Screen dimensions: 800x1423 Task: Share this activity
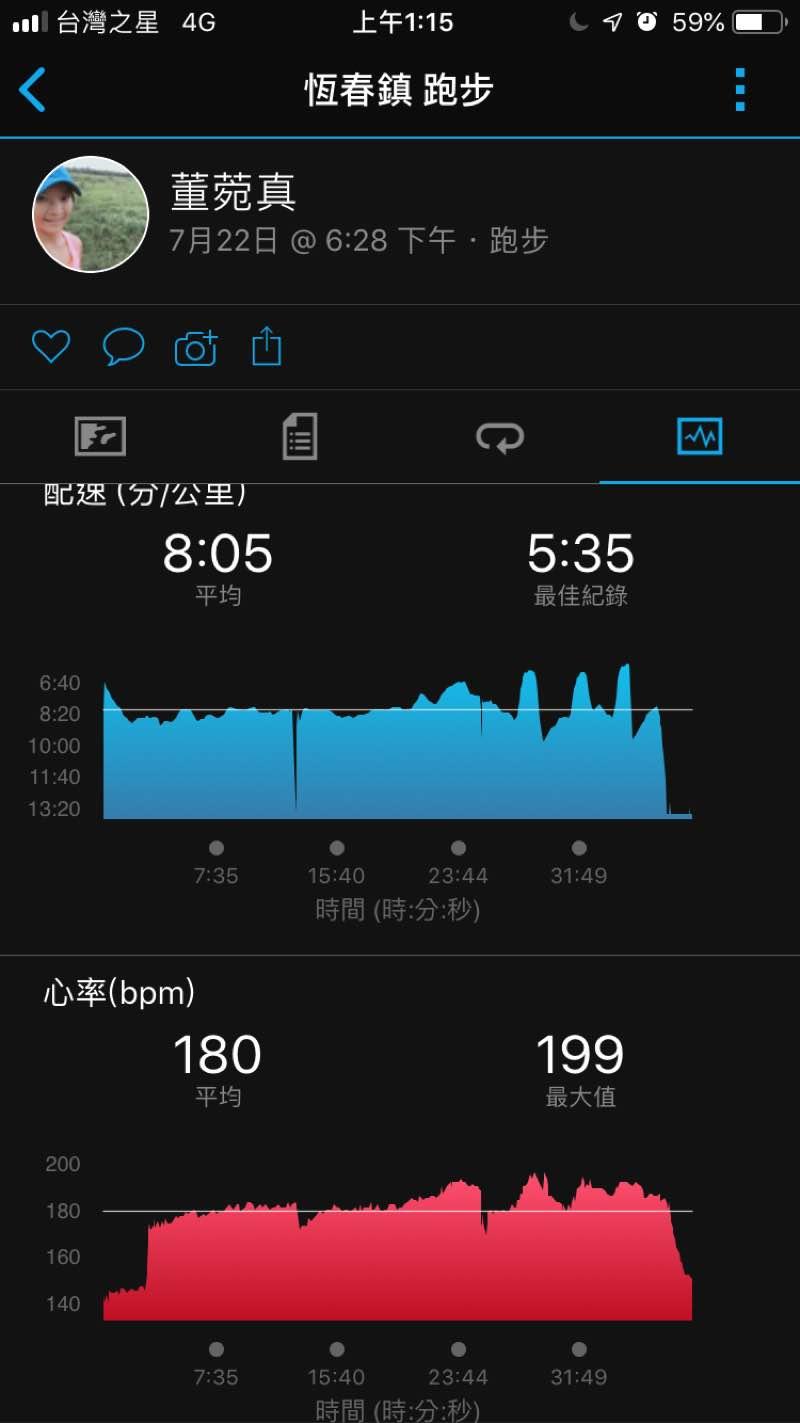tap(266, 347)
